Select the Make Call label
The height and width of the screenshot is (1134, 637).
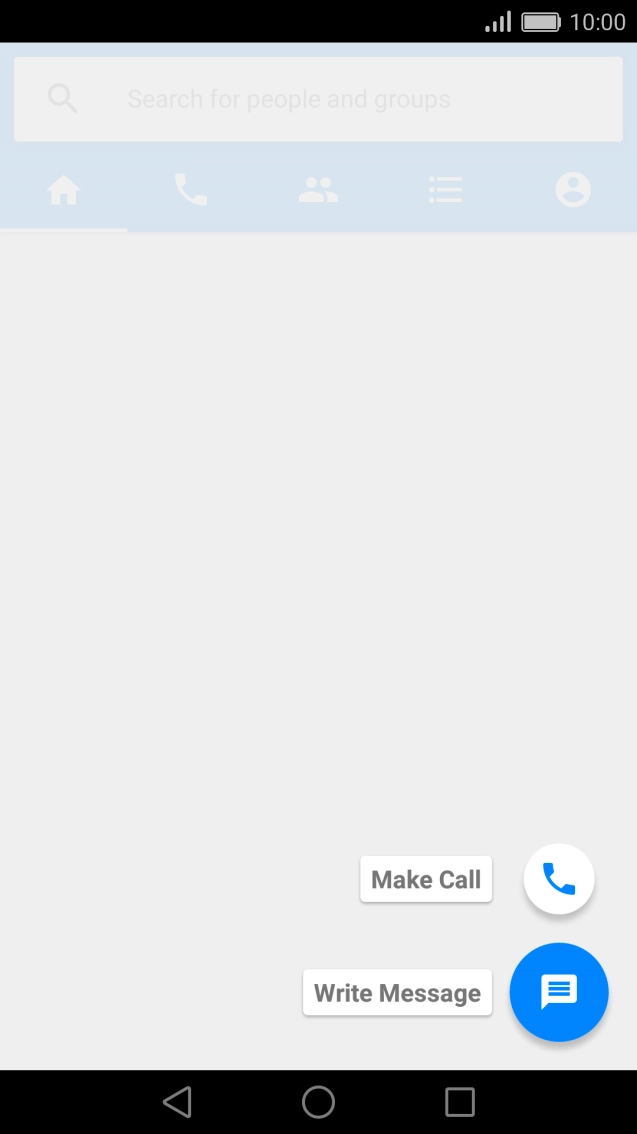[x=426, y=880]
